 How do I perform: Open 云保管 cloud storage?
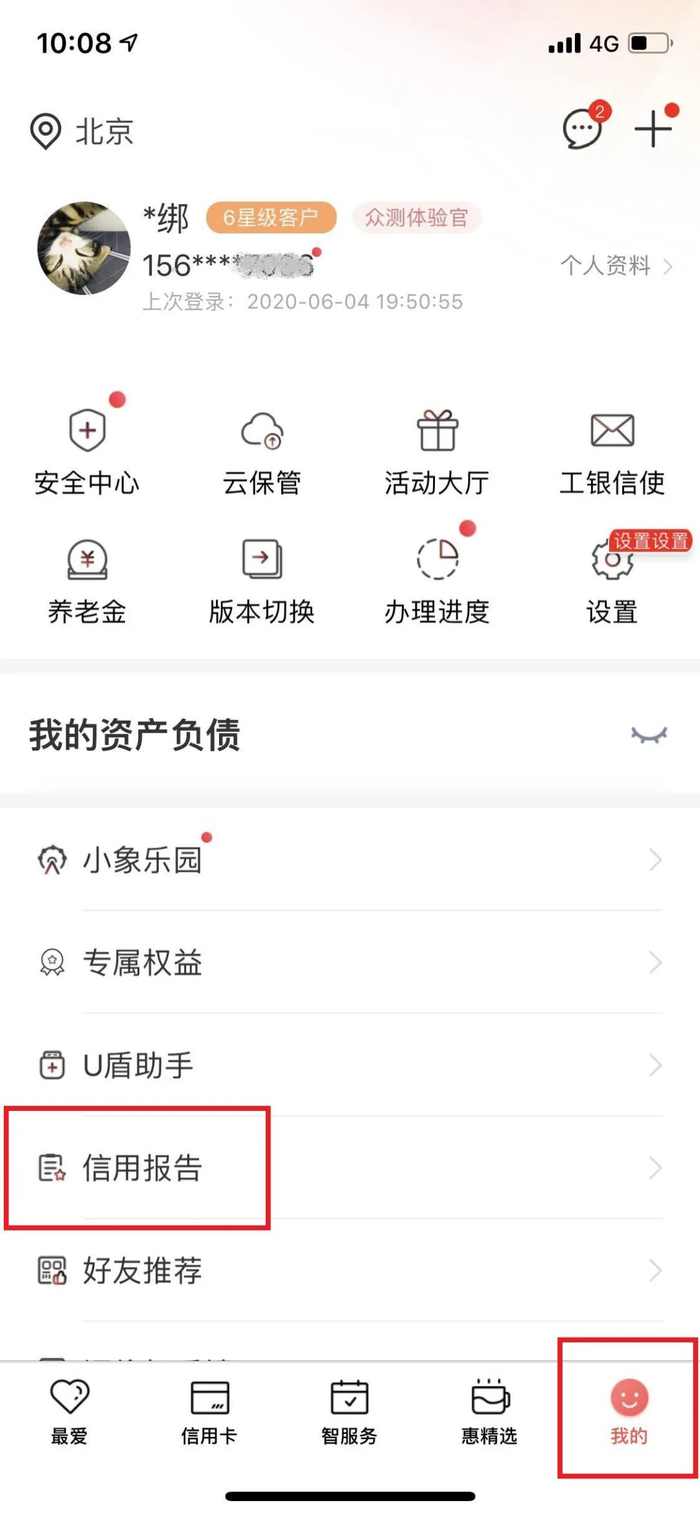[262, 454]
